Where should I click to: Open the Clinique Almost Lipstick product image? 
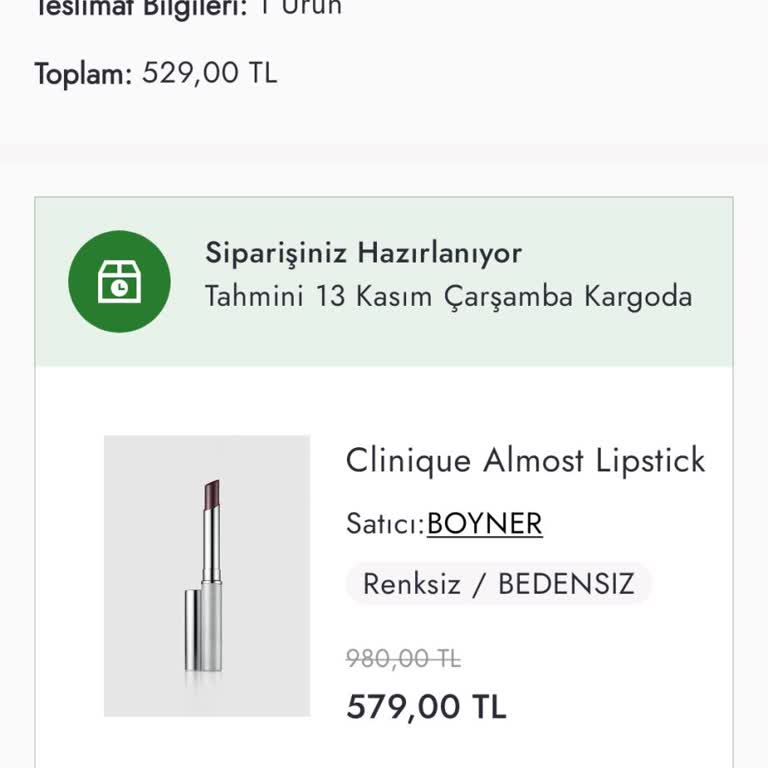pyautogui.click(x=207, y=576)
